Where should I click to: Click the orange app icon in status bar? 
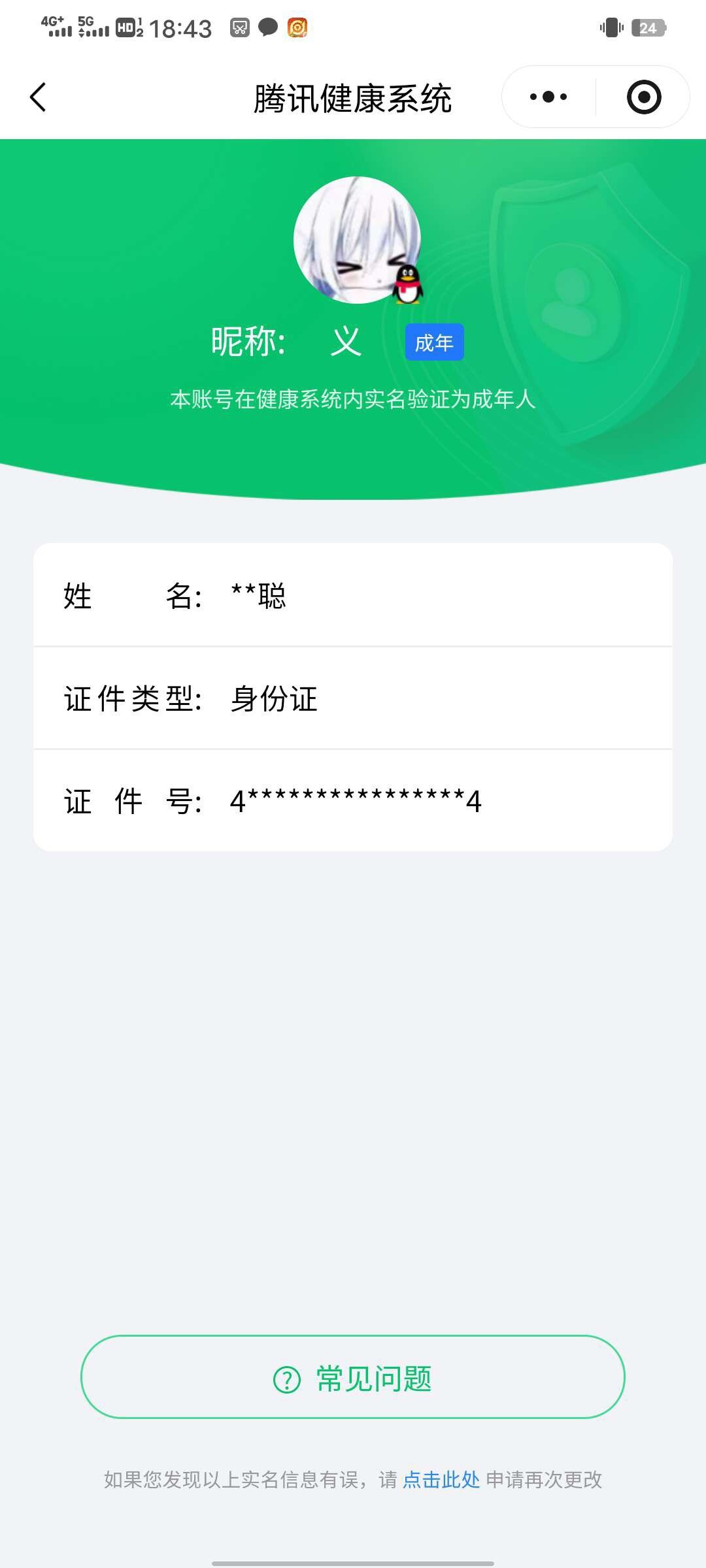[297, 26]
